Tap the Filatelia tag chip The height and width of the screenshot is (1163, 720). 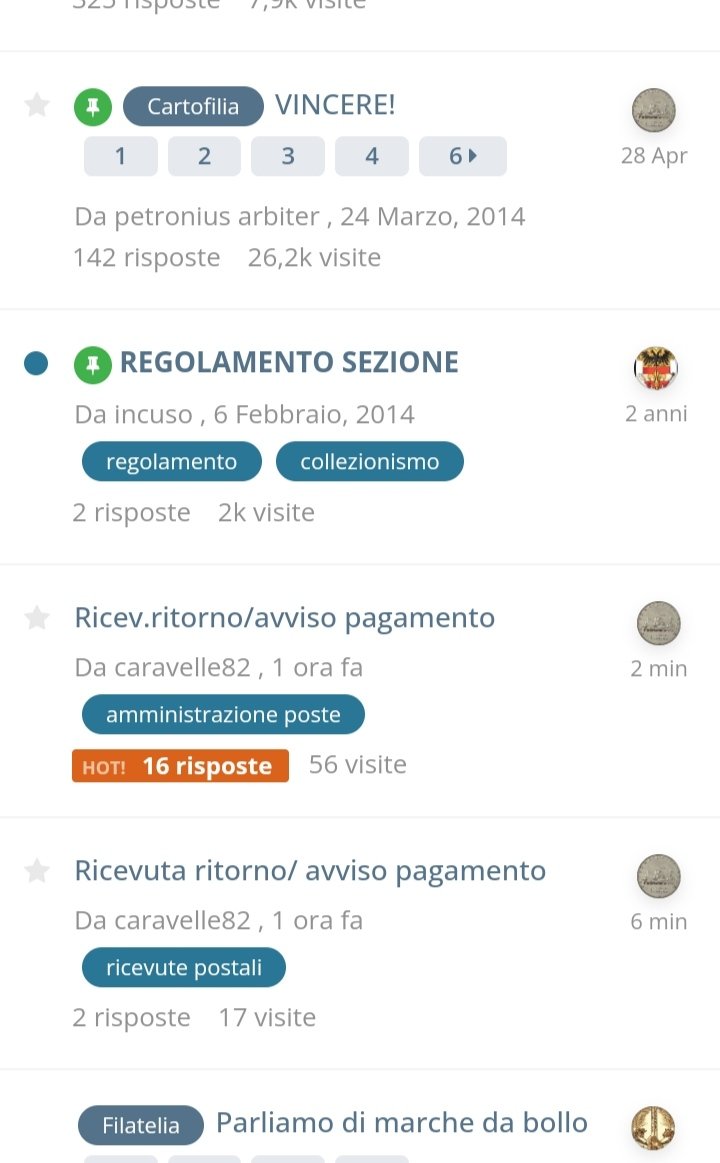141,1125
